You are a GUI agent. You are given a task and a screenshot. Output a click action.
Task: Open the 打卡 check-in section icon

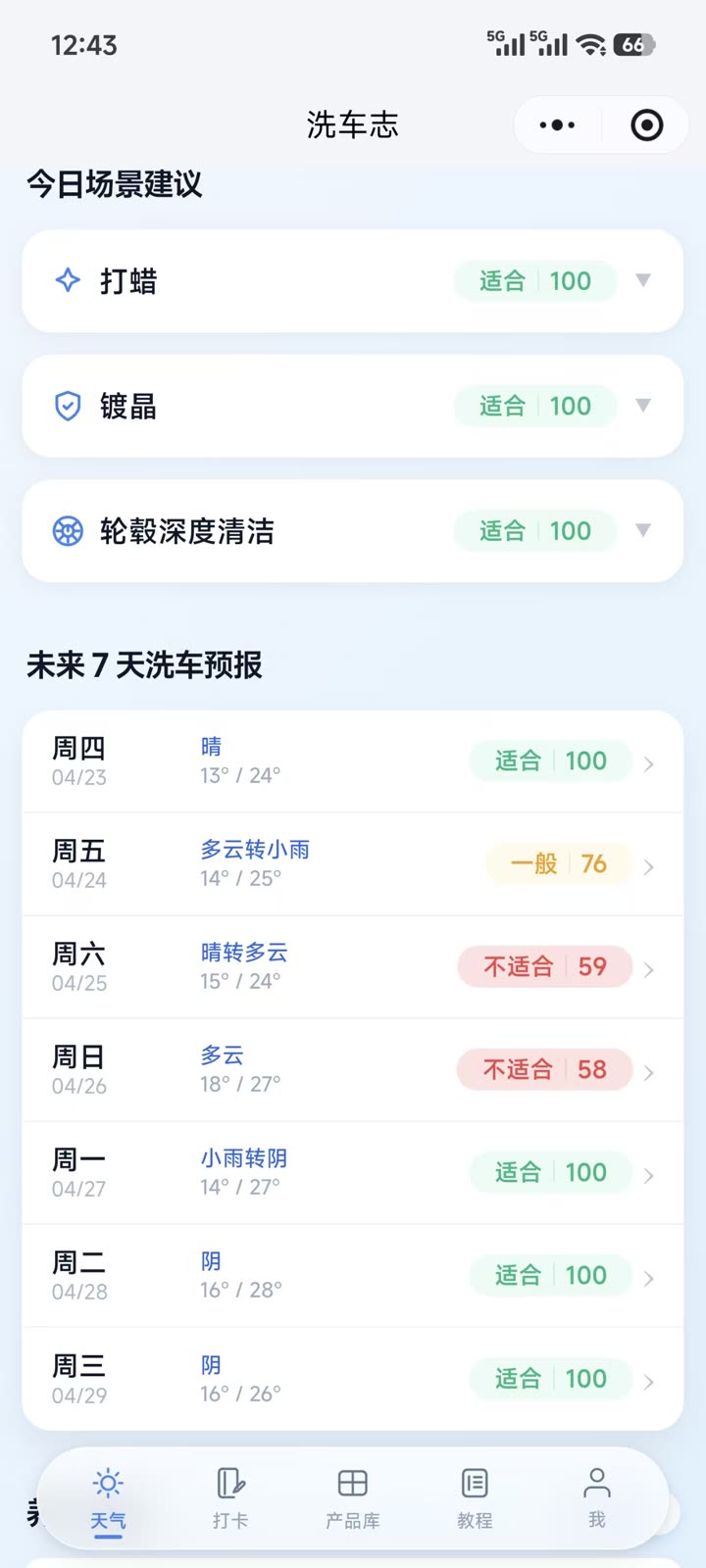229,1483
